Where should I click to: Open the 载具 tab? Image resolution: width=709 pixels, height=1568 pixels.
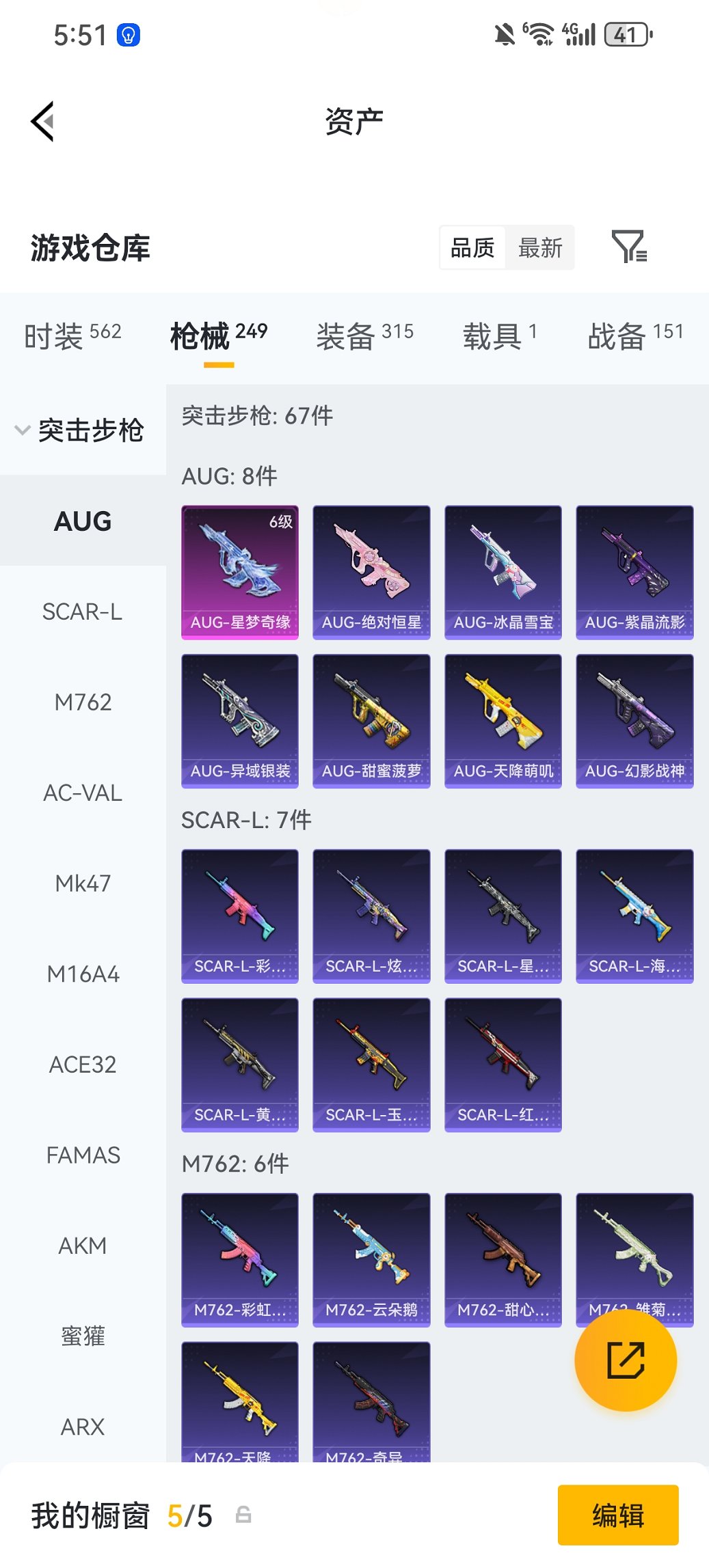[499, 335]
